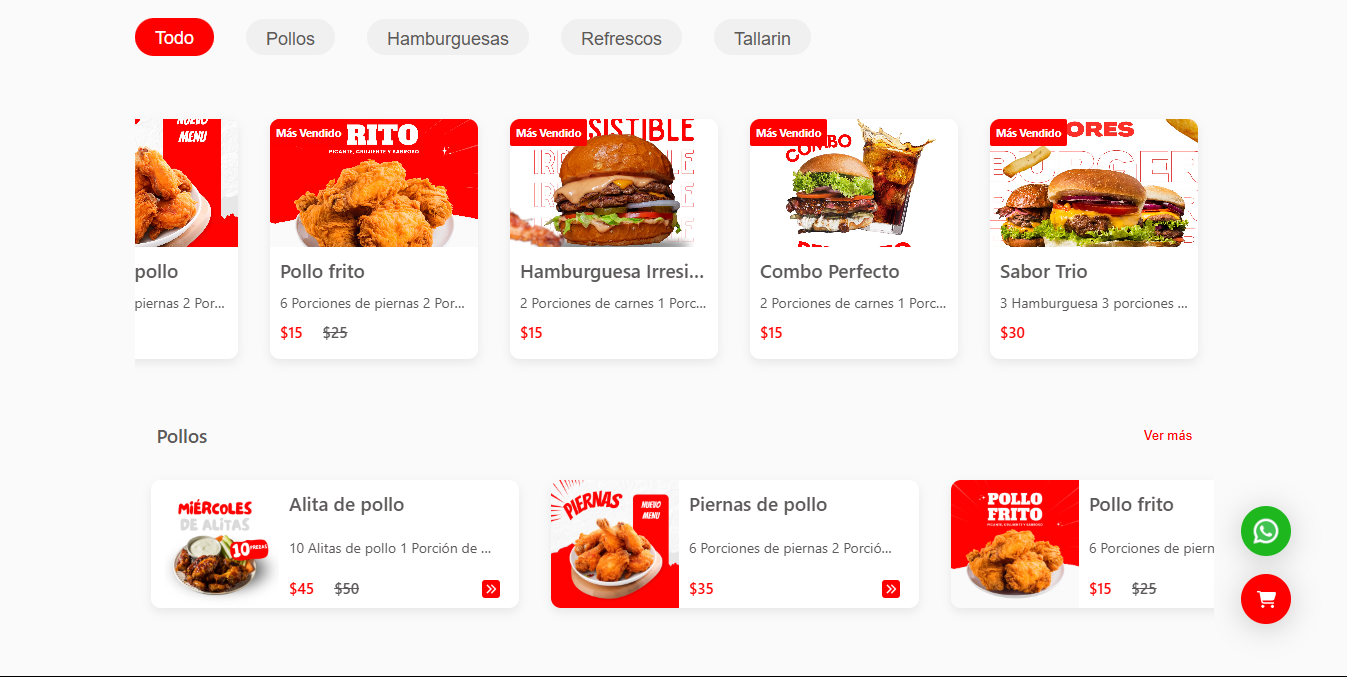Tap the arrow icon on Alita de pollo
Image resolution: width=1347 pixels, height=677 pixels.
(x=491, y=589)
